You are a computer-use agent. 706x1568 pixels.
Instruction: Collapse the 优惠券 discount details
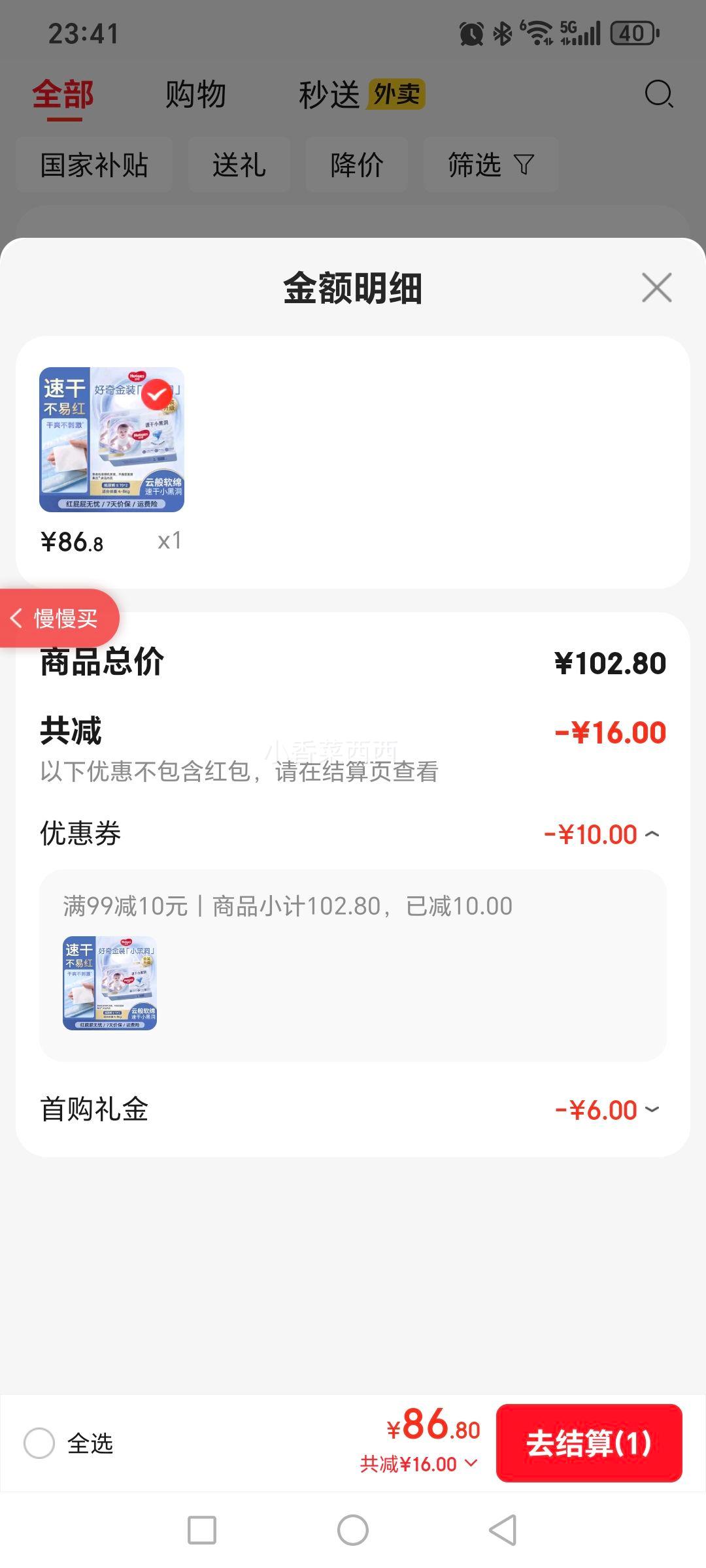(652, 834)
